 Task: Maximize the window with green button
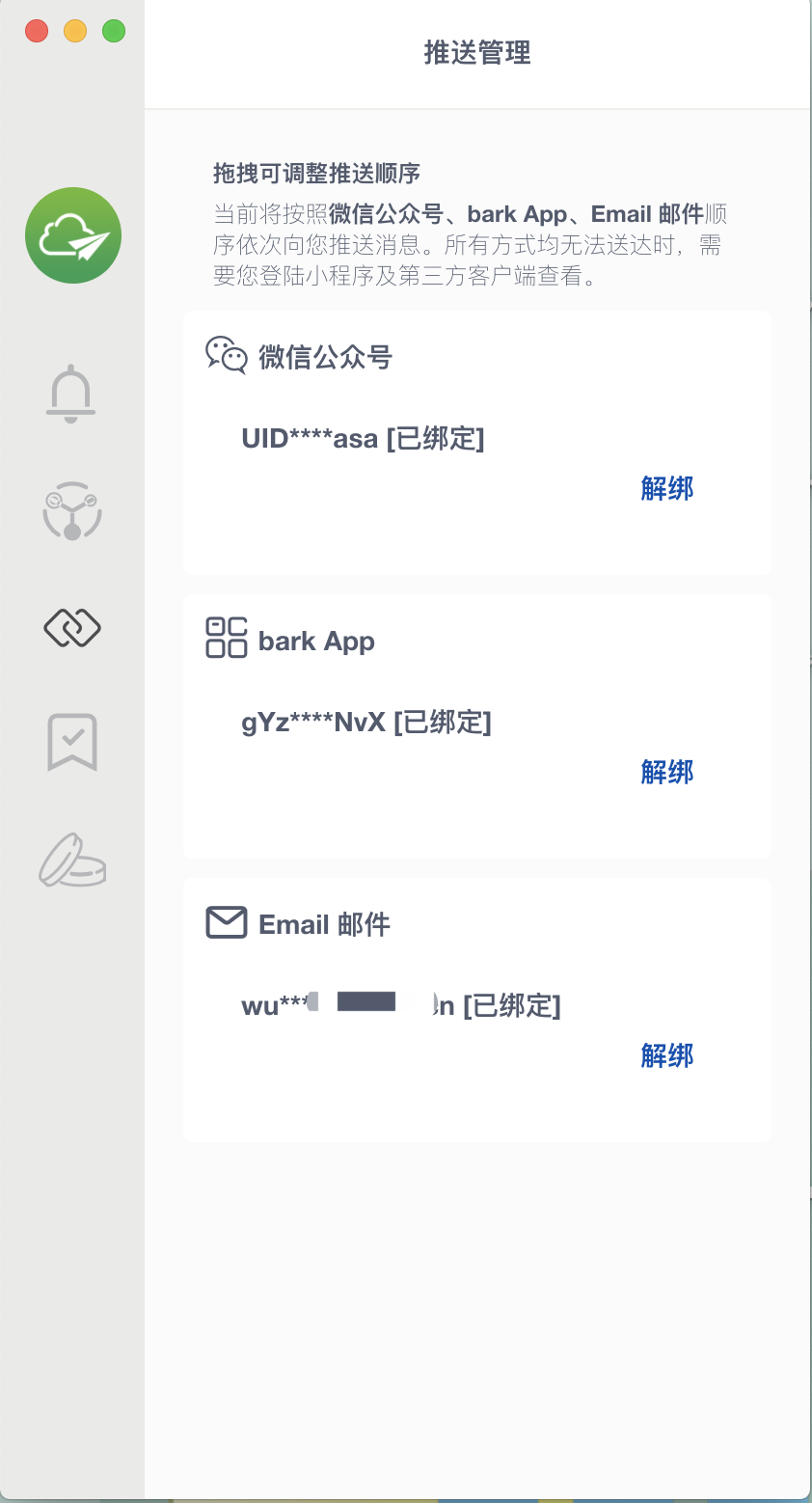point(114,31)
